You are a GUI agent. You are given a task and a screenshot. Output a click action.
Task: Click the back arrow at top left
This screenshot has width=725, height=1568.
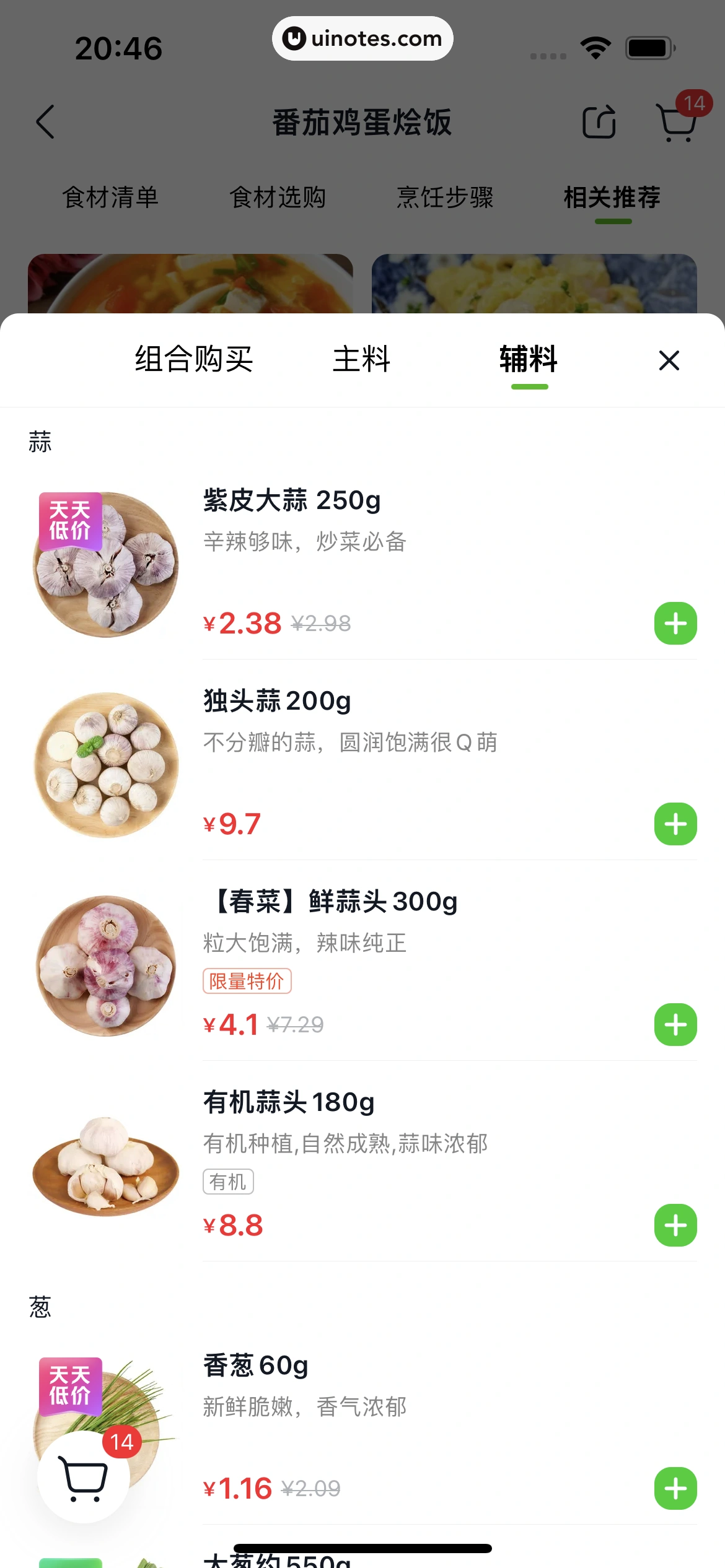coord(45,122)
